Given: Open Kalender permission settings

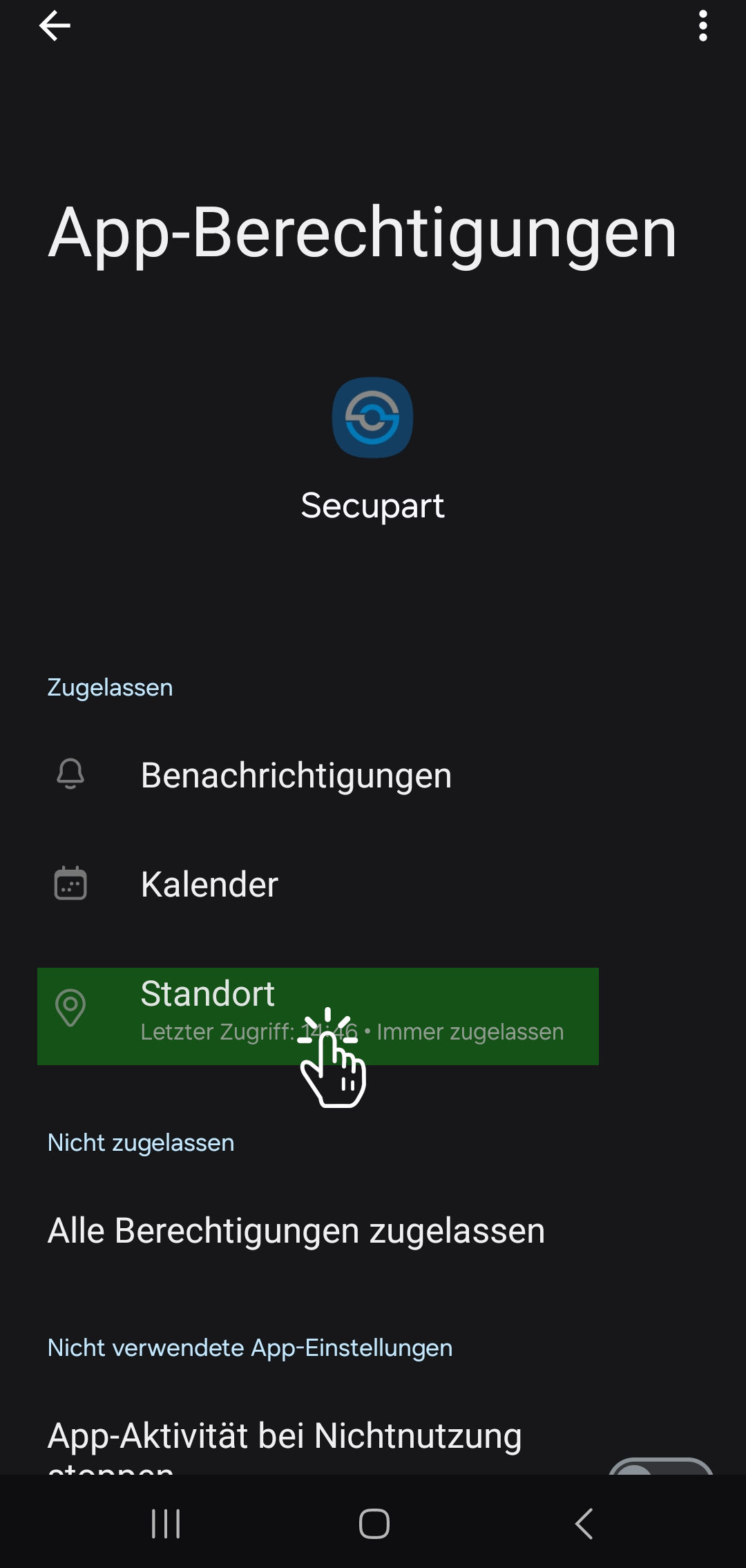Looking at the screenshot, I should [x=209, y=884].
